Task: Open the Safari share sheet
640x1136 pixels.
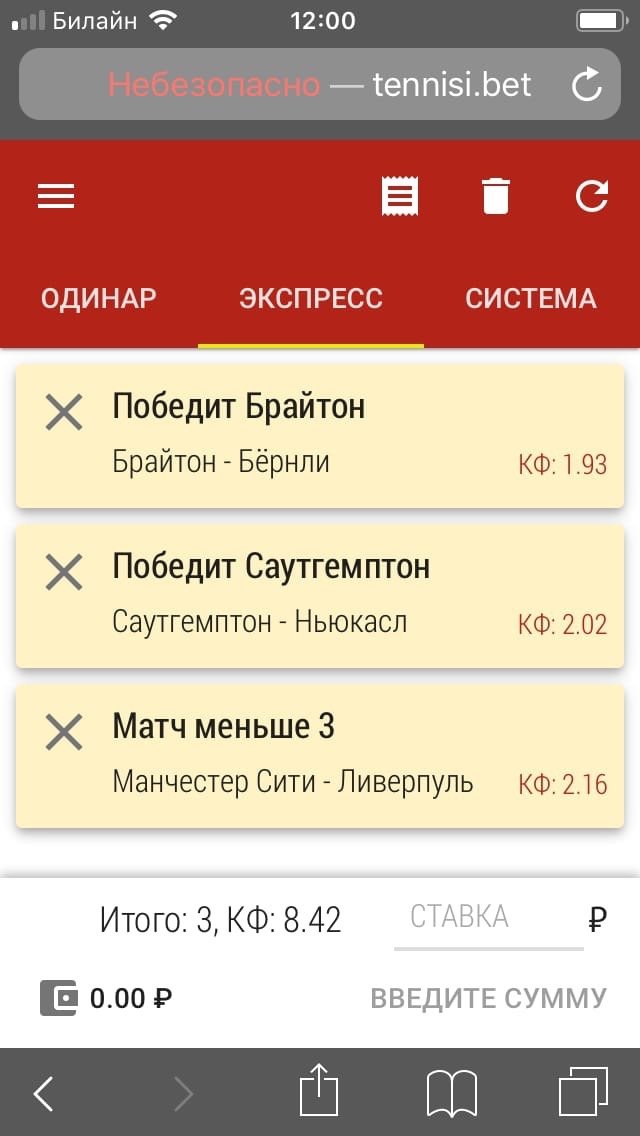Action: (319, 1090)
